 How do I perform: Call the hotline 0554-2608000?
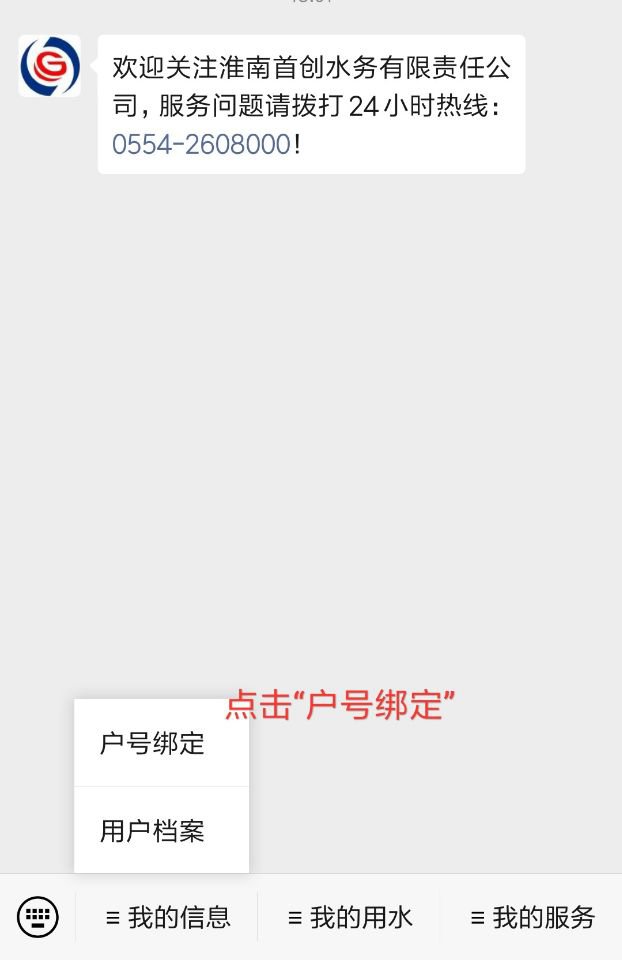201,144
